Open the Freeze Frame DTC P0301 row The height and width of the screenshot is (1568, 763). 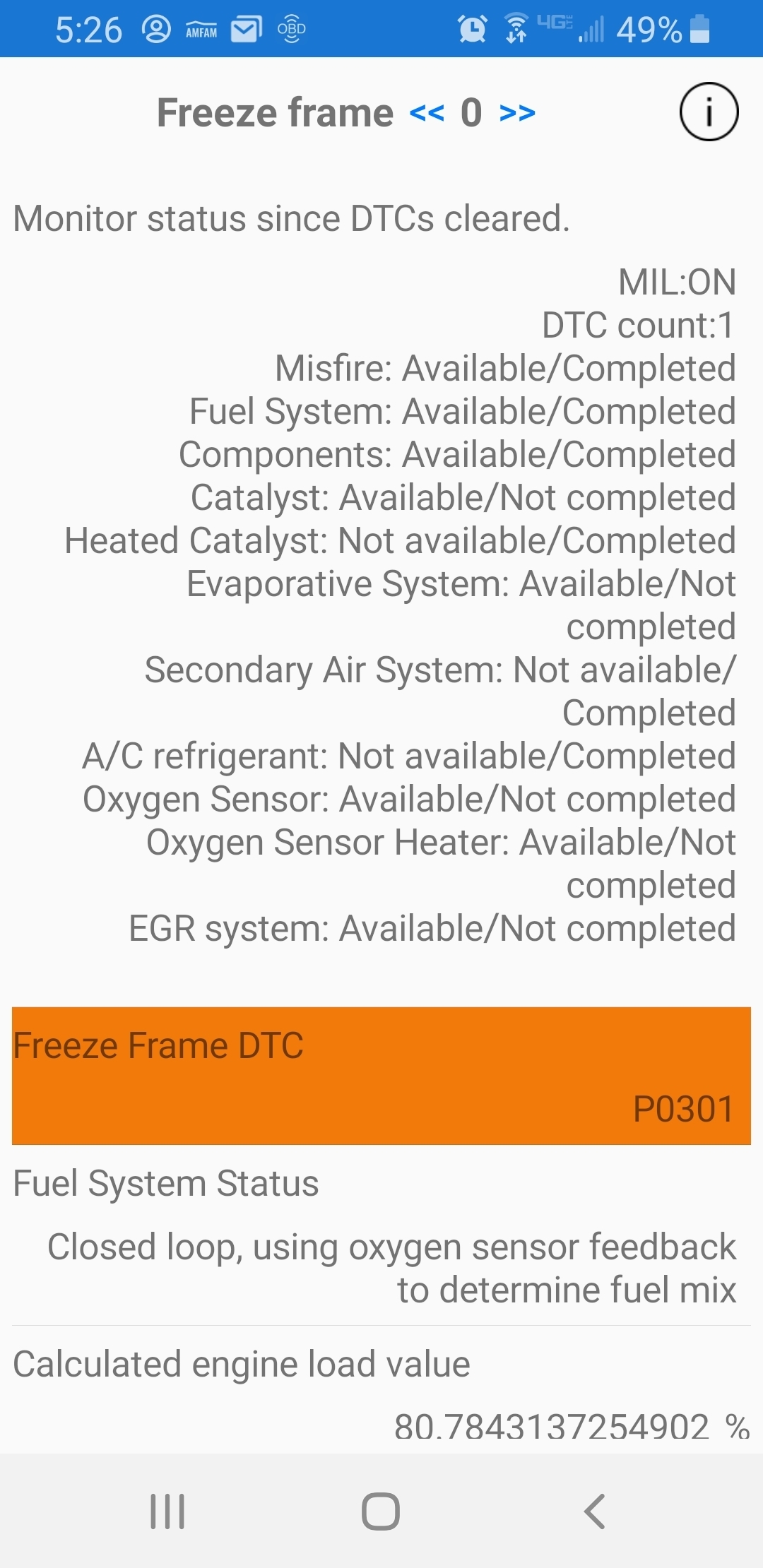[x=381, y=1076]
